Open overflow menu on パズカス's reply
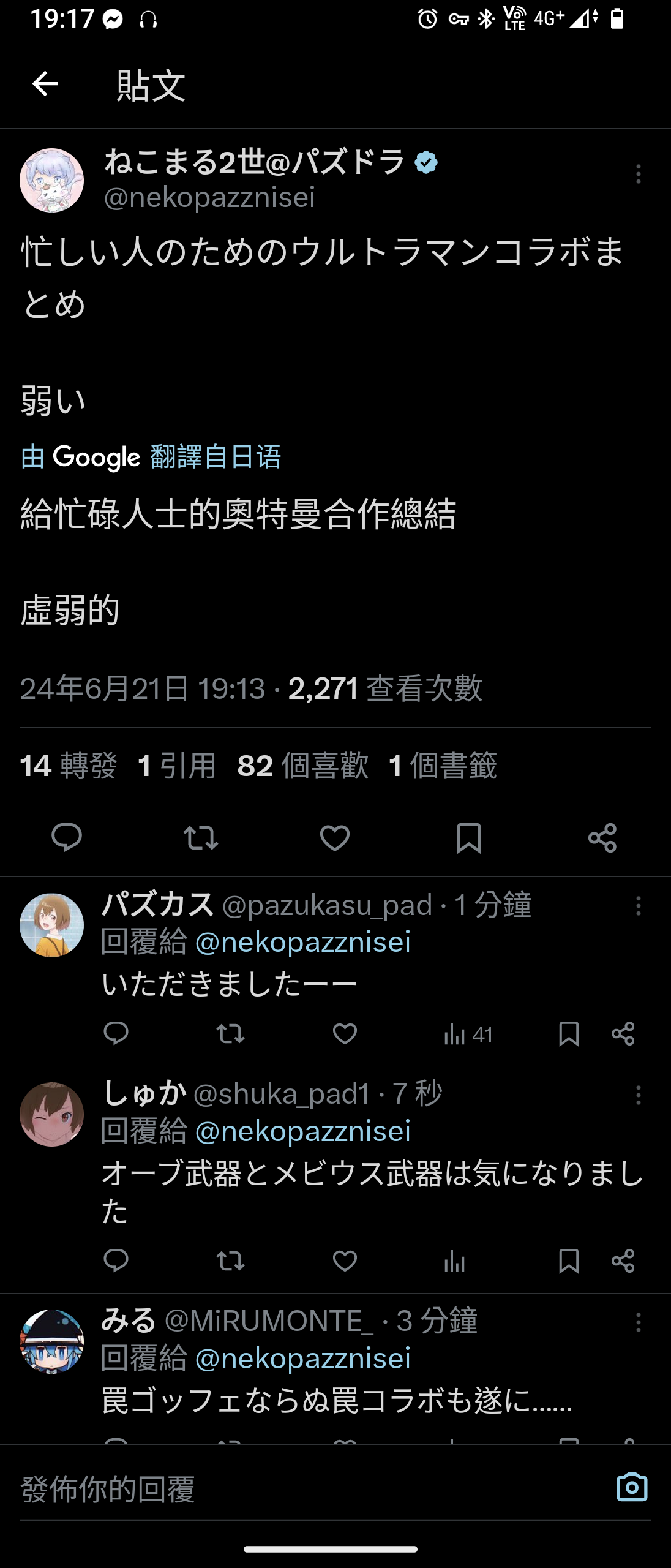This screenshot has height=1568, width=671. (x=638, y=906)
